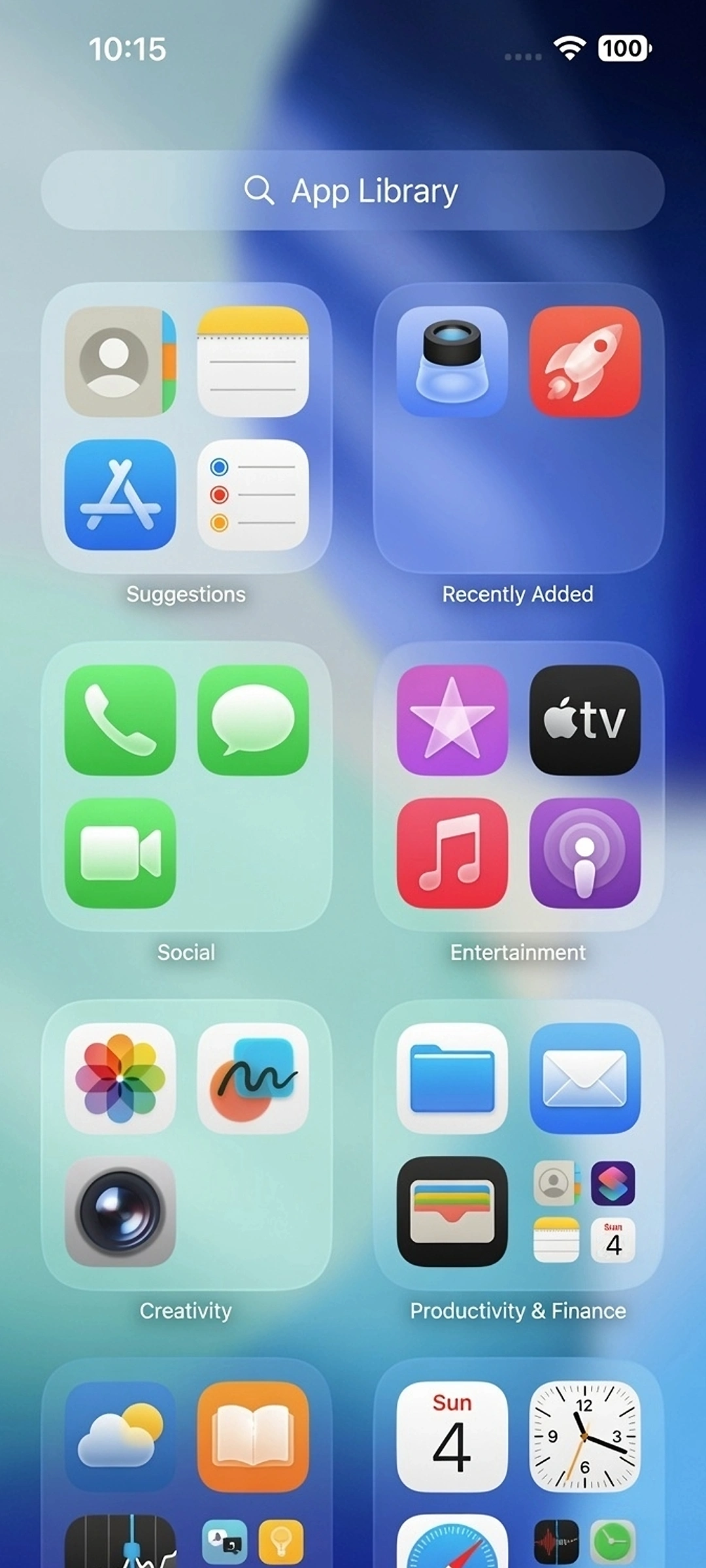Open the Wallet app
706x1568 pixels.
452,1211
